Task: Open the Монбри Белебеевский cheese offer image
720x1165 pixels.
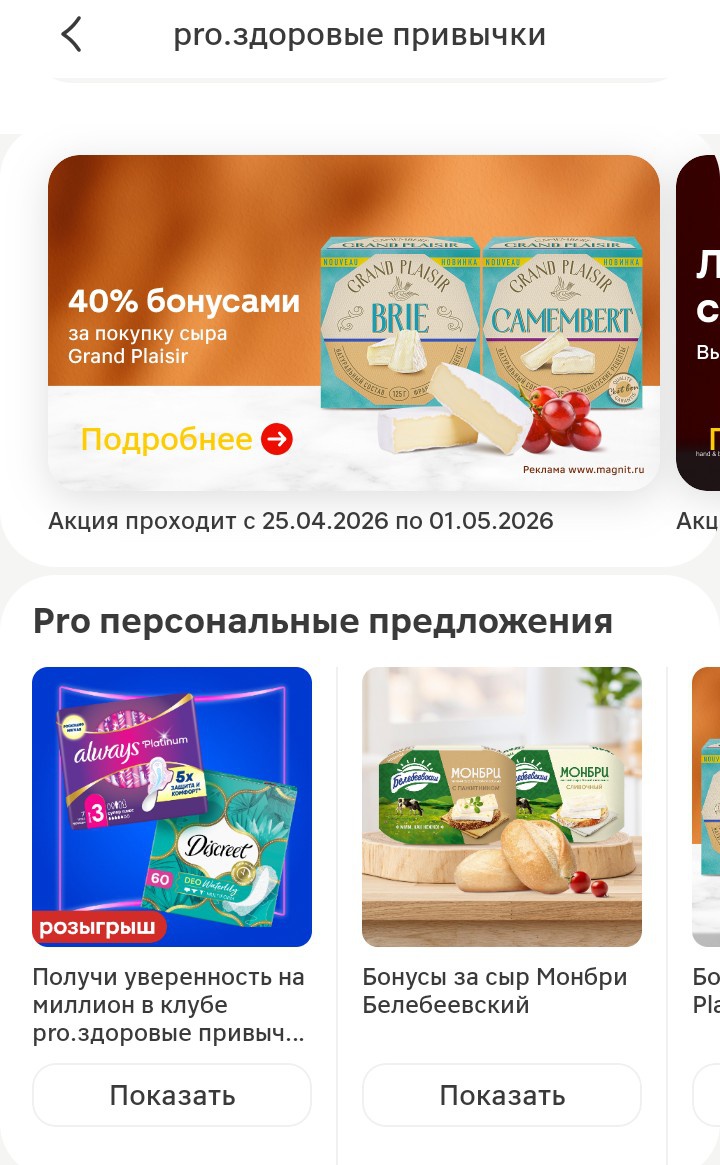Action: coord(502,806)
